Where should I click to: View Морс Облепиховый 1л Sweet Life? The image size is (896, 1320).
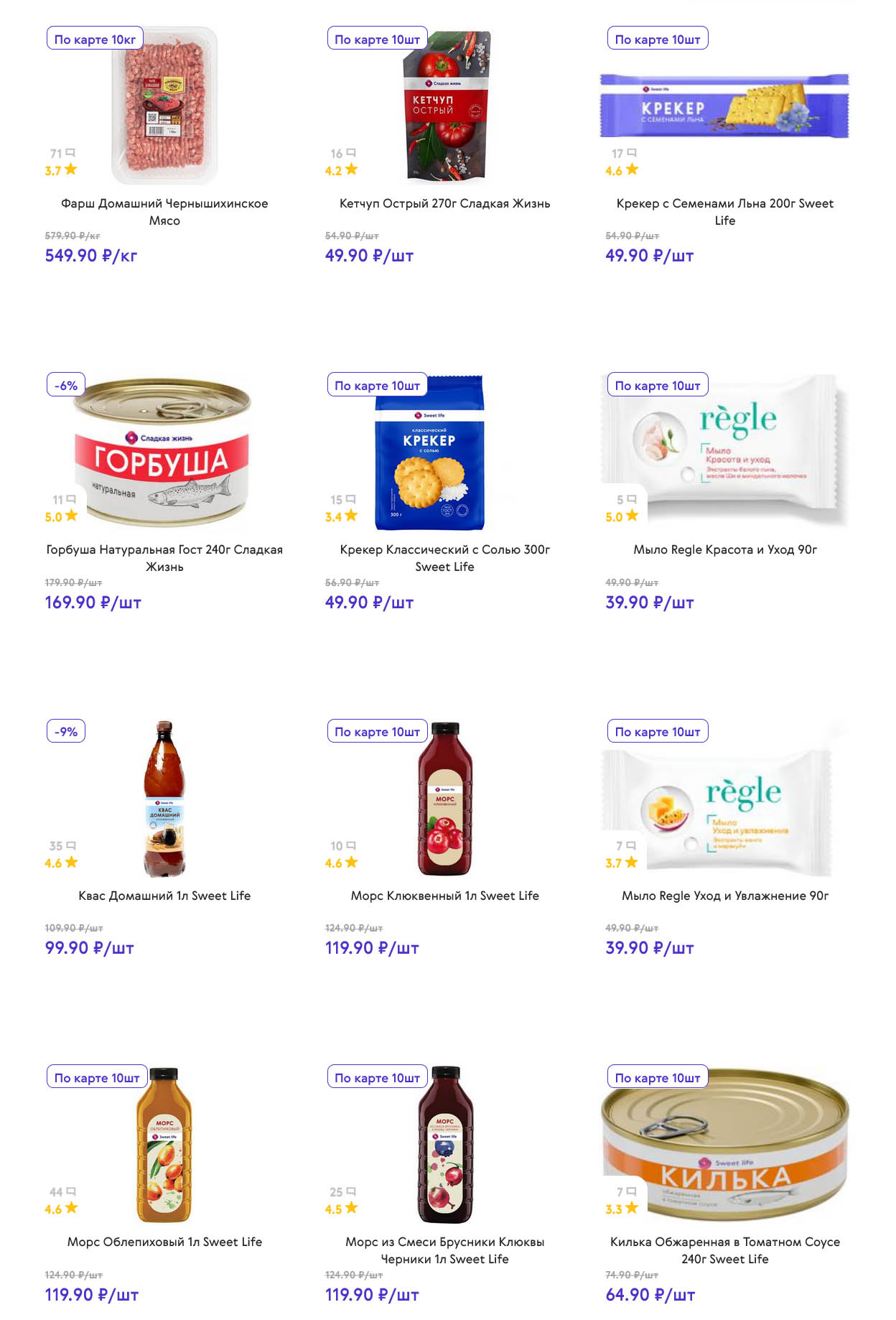coord(164,1242)
